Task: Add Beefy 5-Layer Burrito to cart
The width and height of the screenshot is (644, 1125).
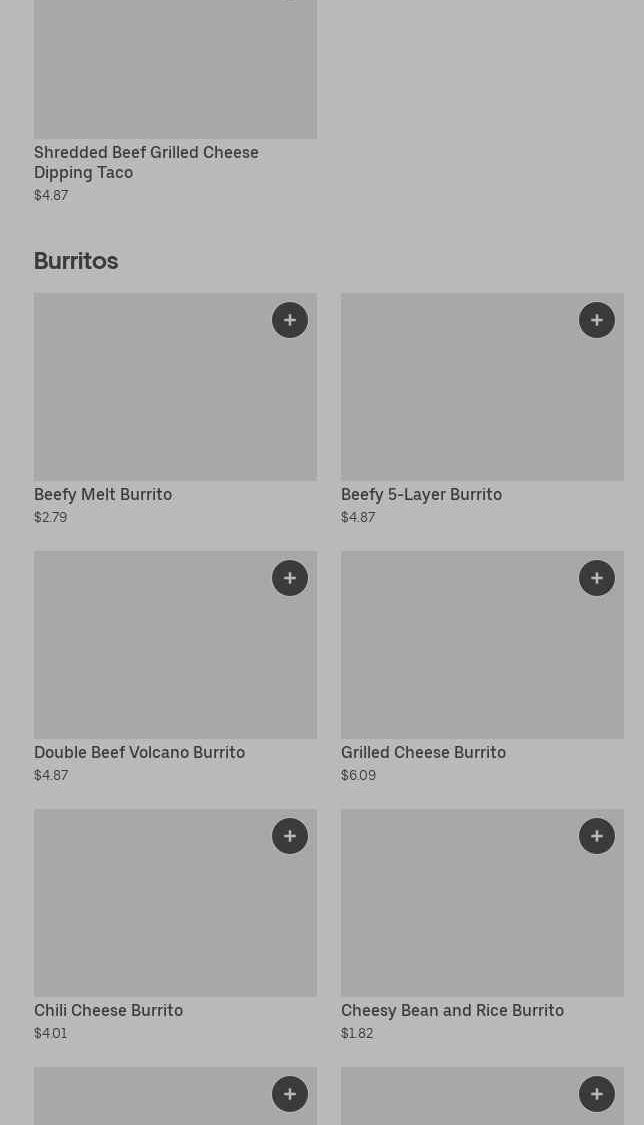Action: (x=597, y=320)
